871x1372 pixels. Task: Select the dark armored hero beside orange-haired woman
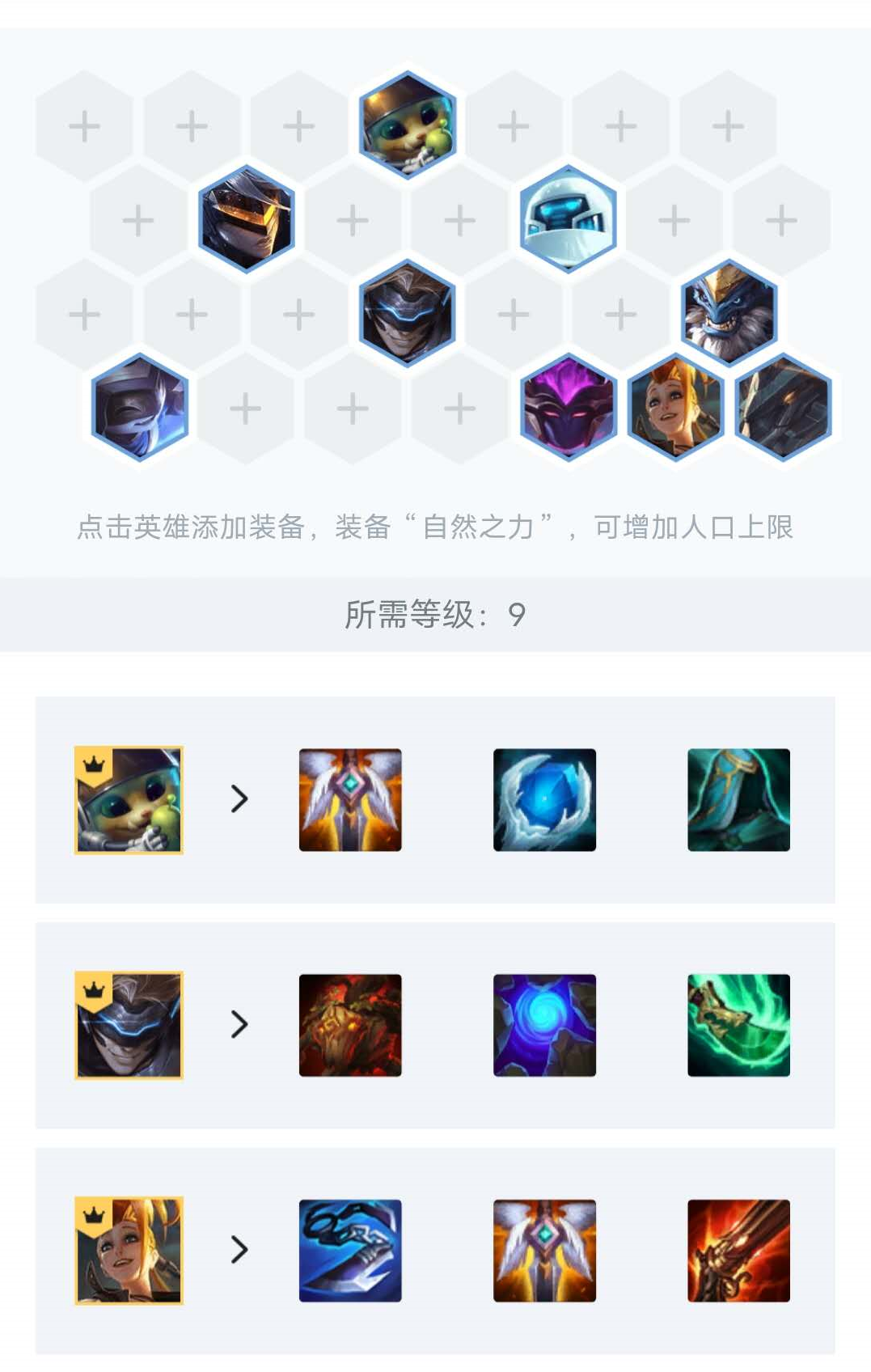point(783,408)
